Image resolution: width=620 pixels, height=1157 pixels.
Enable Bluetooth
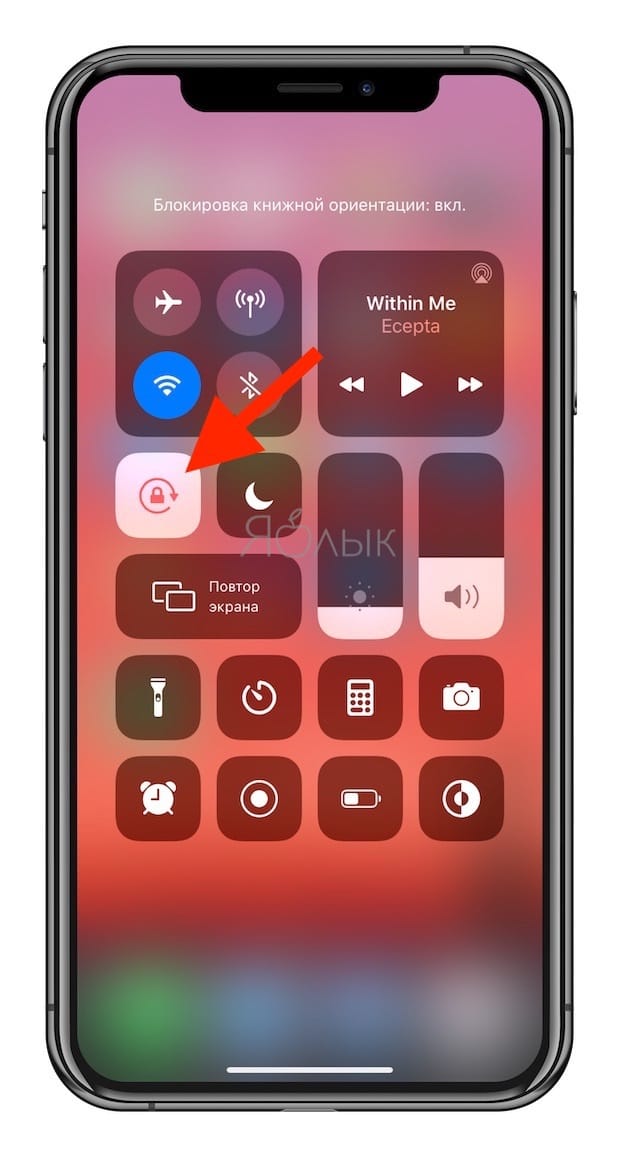(x=249, y=384)
